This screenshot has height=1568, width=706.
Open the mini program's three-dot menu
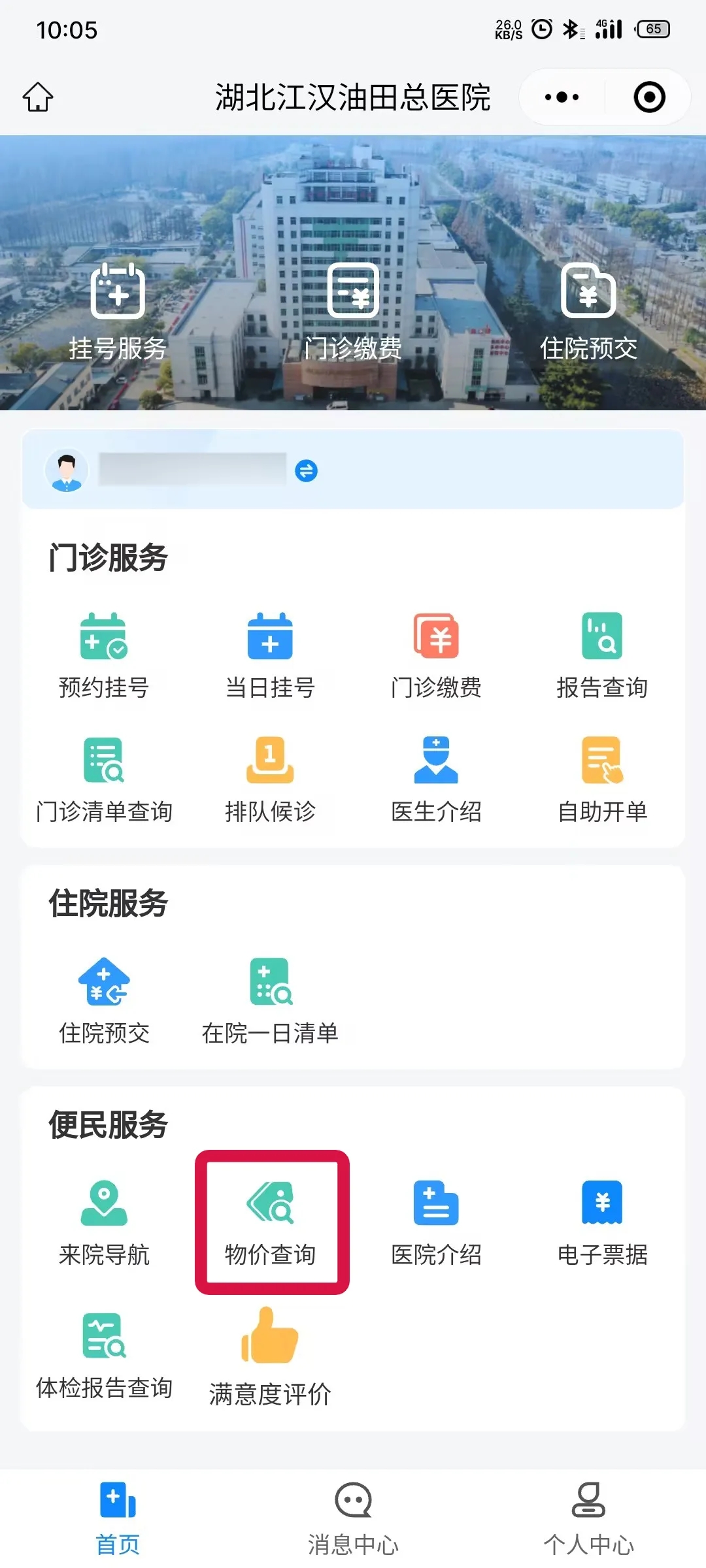click(562, 97)
